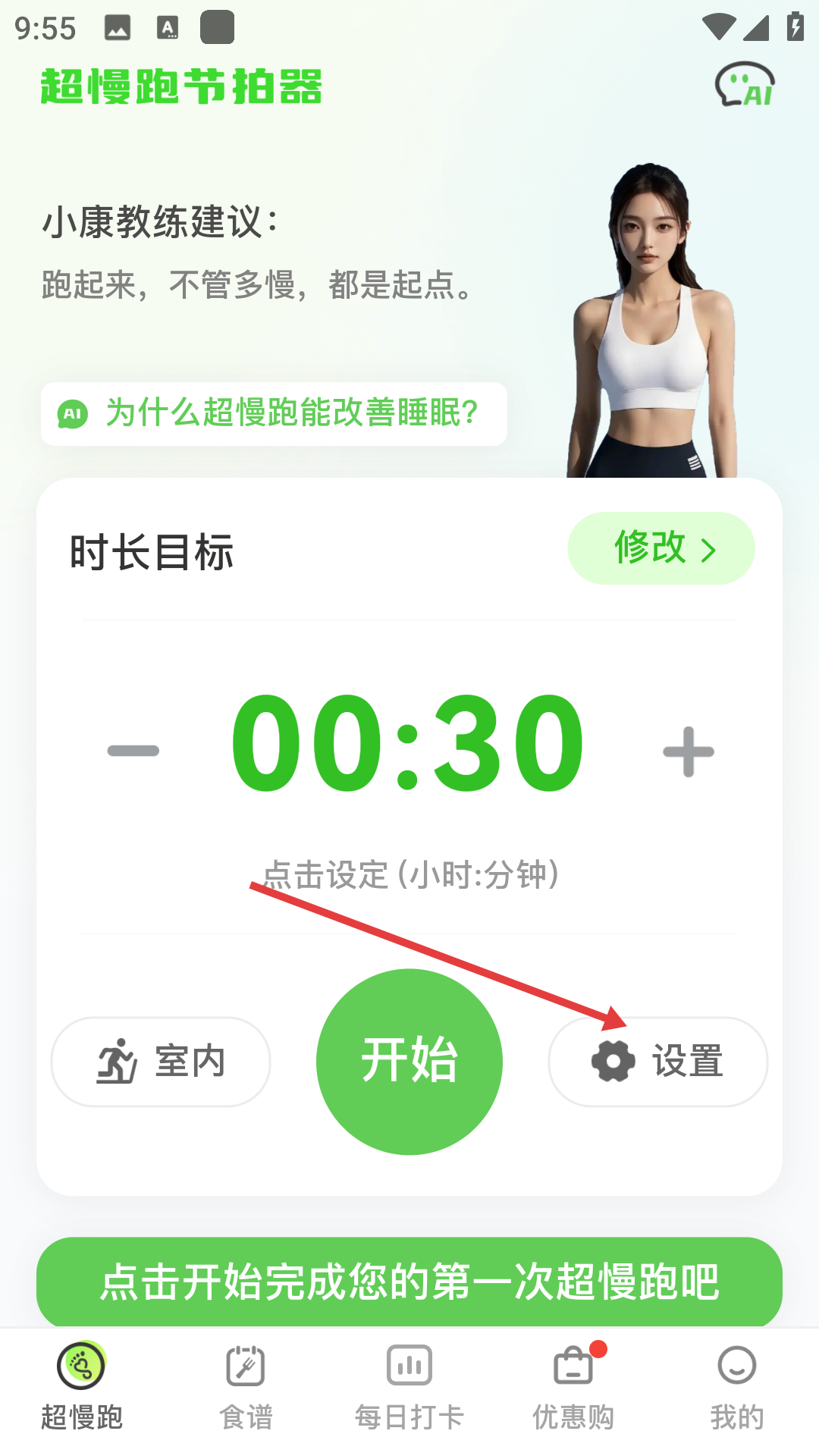The height and width of the screenshot is (1456, 819).
Task: Select the 室内 indoor mode button
Action: point(161,1061)
